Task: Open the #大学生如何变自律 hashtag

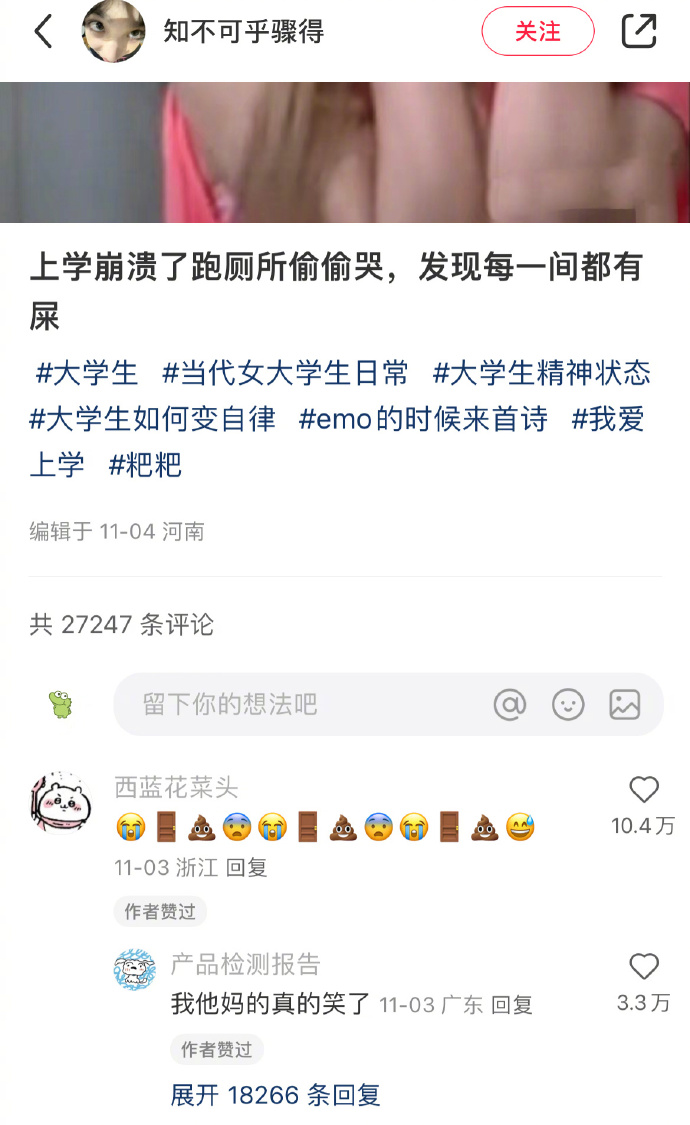Action: pyautogui.click(x=152, y=419)
